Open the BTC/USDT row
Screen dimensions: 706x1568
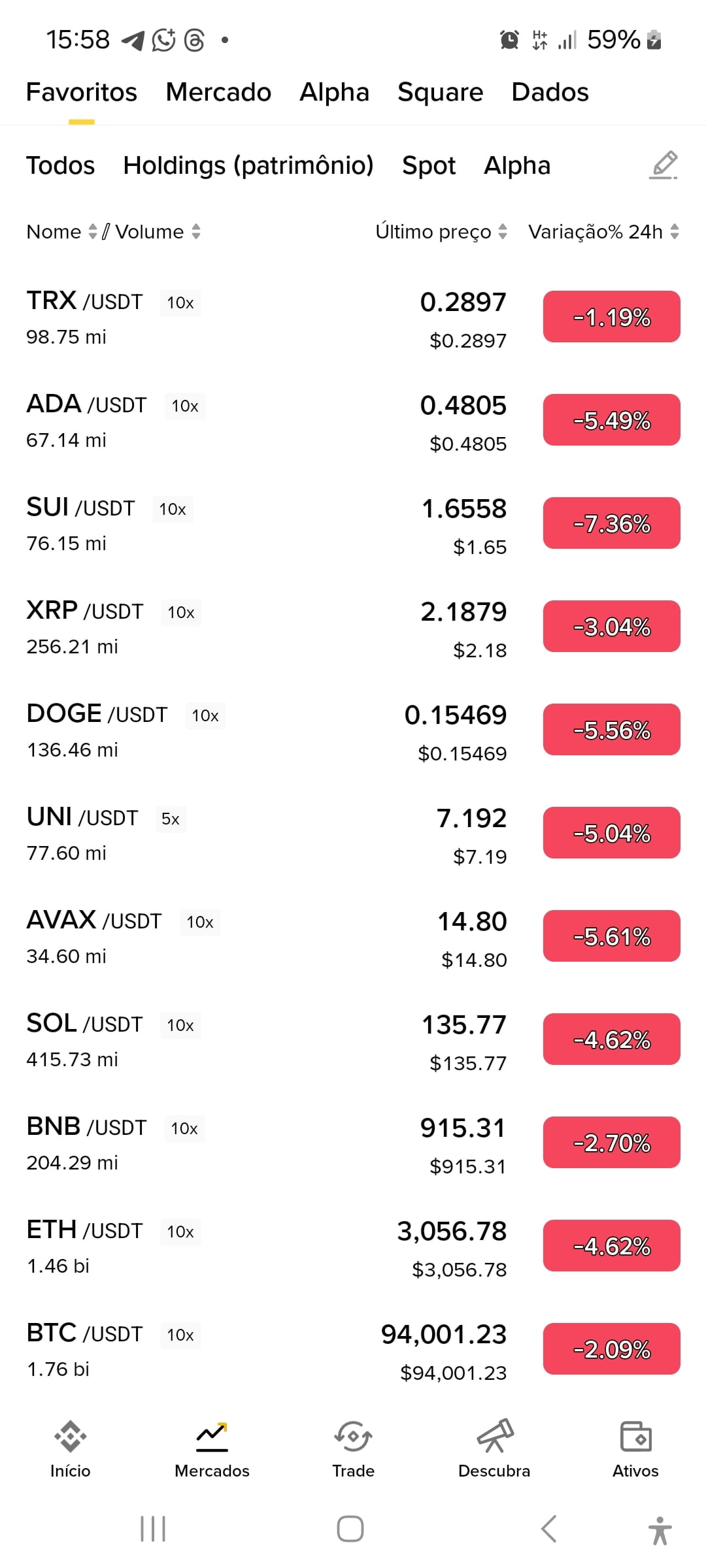(x=353, y=1350)
